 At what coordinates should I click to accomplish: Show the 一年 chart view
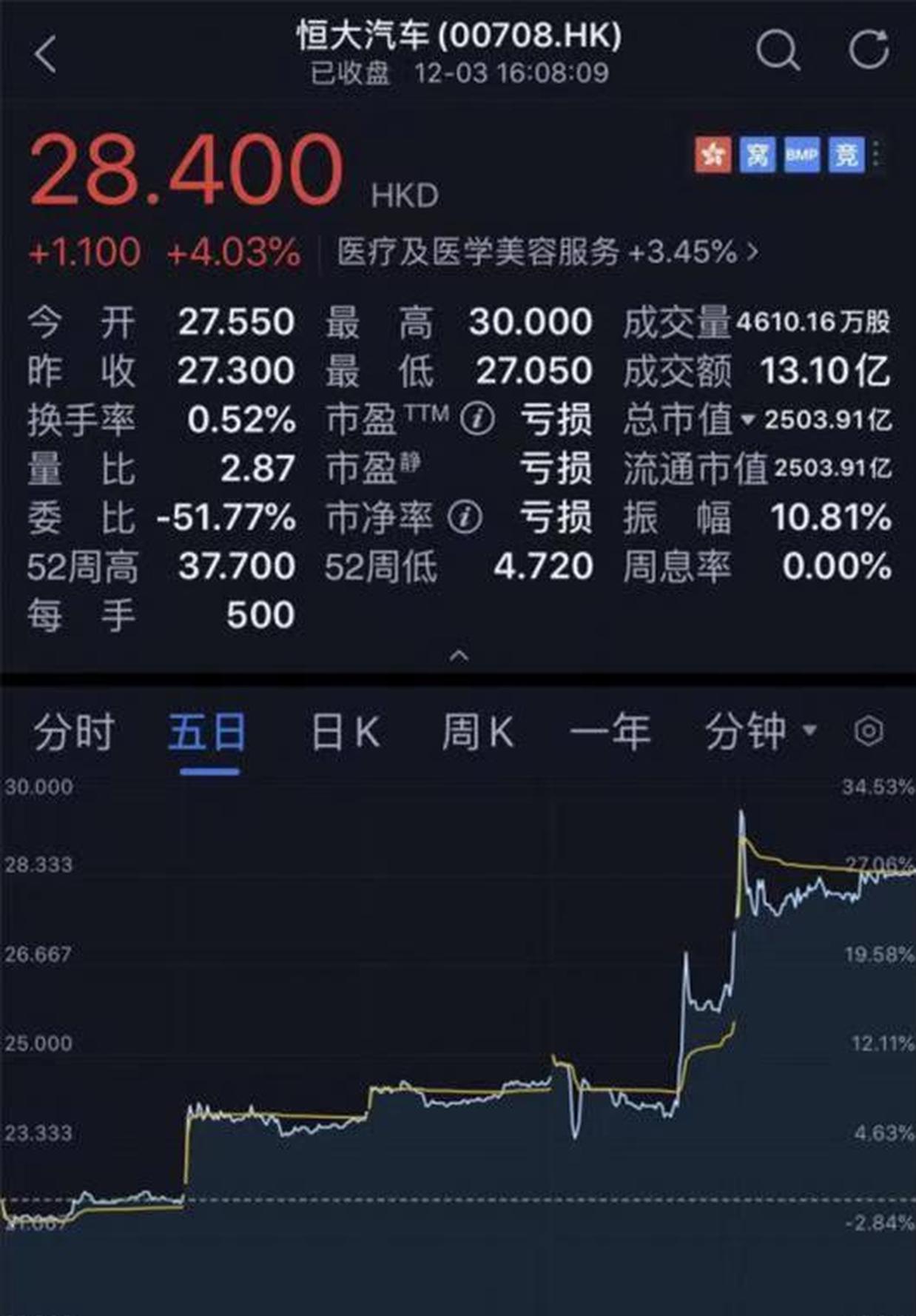[610, 732]
